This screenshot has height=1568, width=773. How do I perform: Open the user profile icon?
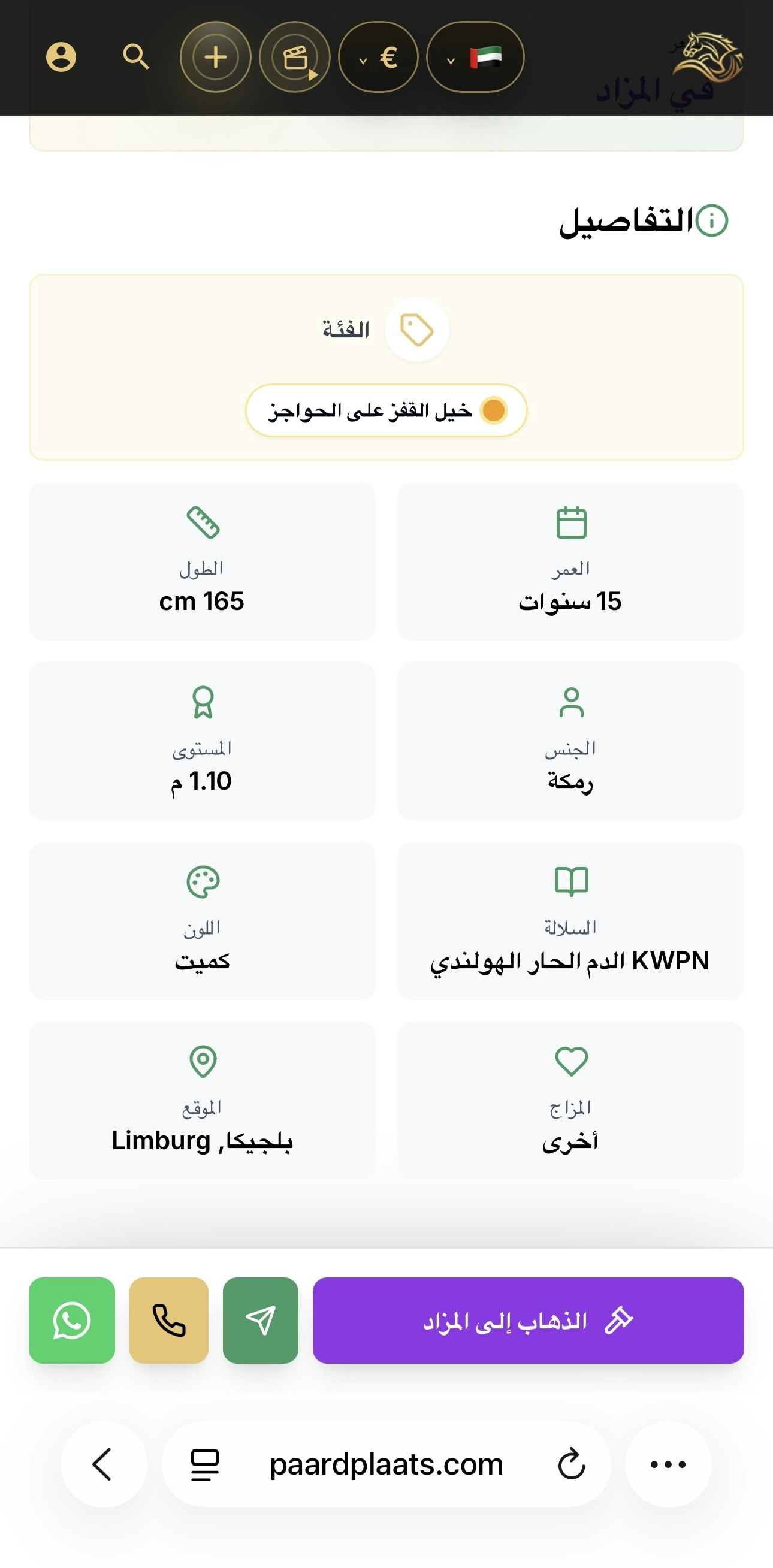click(61, 57)
